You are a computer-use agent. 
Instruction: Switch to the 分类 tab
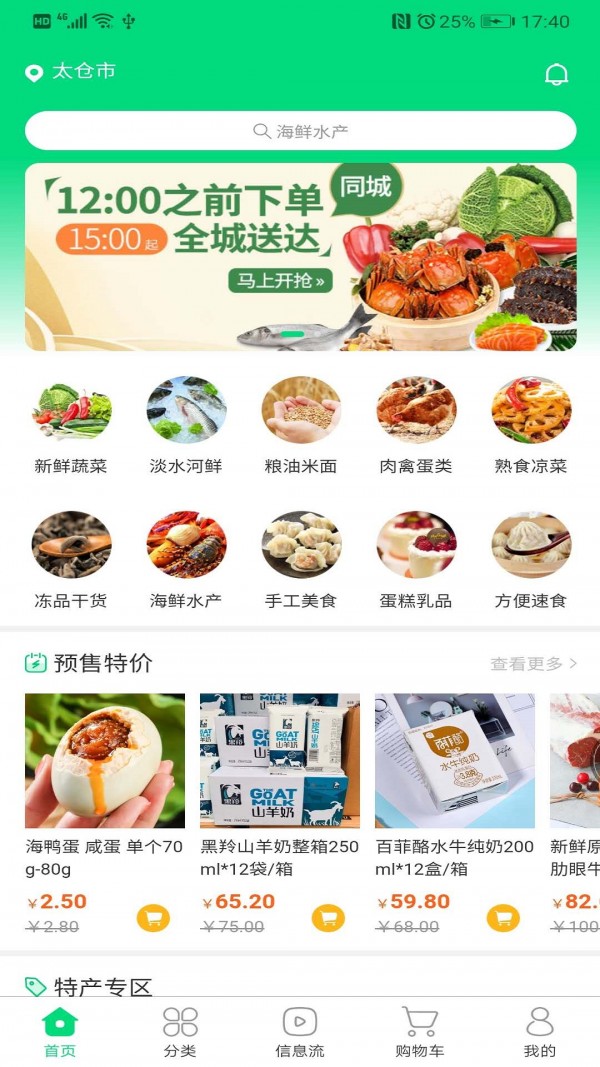[x=180, y=1032]
